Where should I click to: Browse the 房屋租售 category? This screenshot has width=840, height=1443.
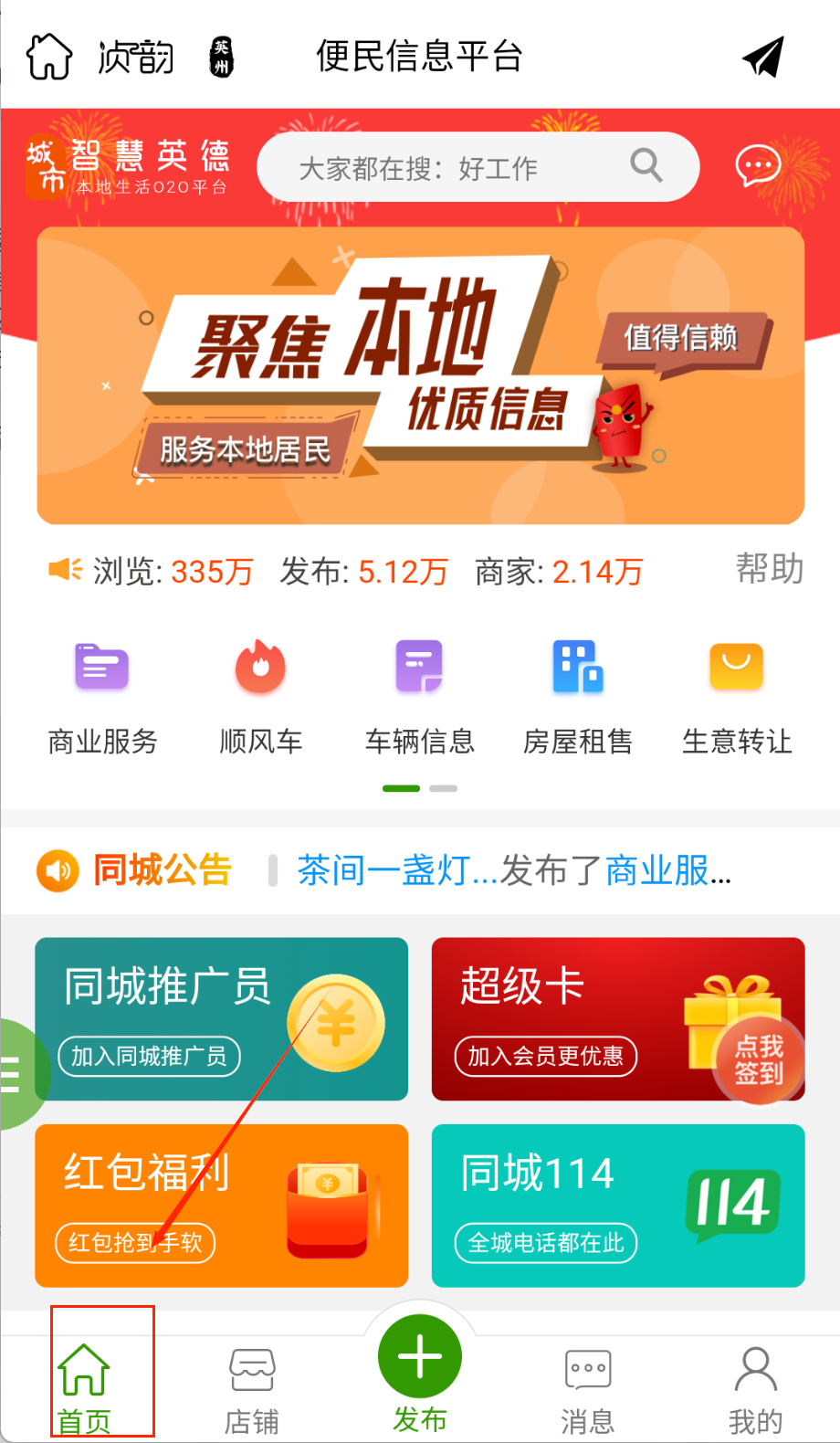click(x=578, y=696)
